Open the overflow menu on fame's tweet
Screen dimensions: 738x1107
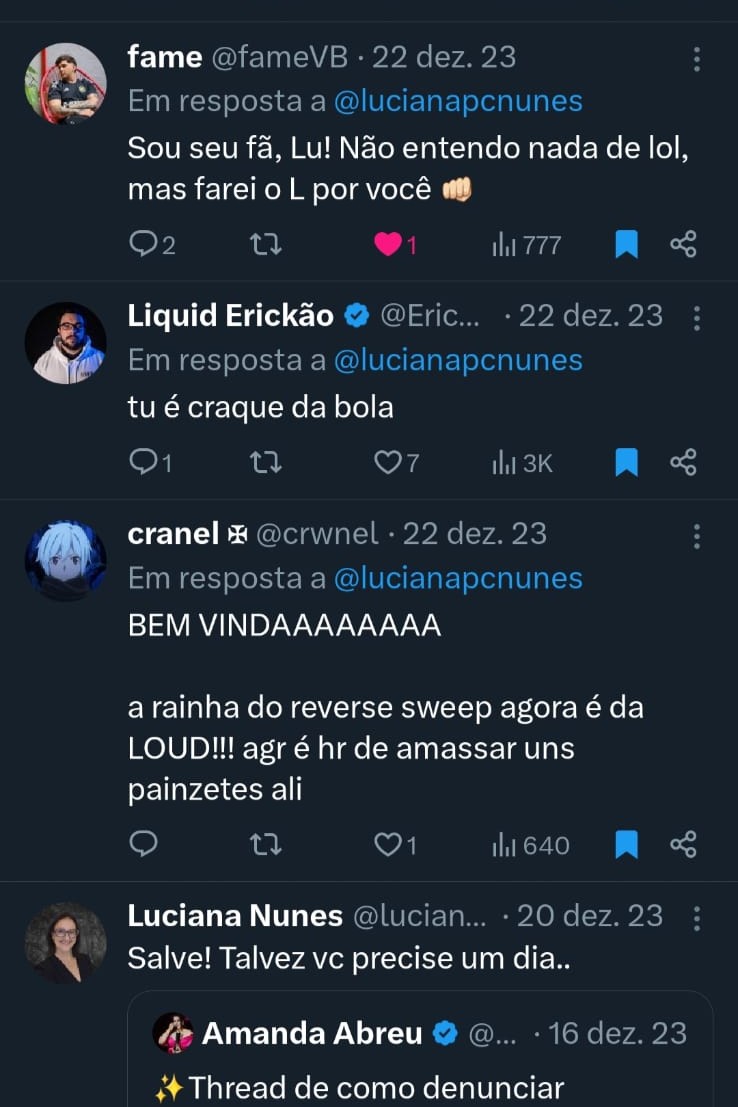697,60
